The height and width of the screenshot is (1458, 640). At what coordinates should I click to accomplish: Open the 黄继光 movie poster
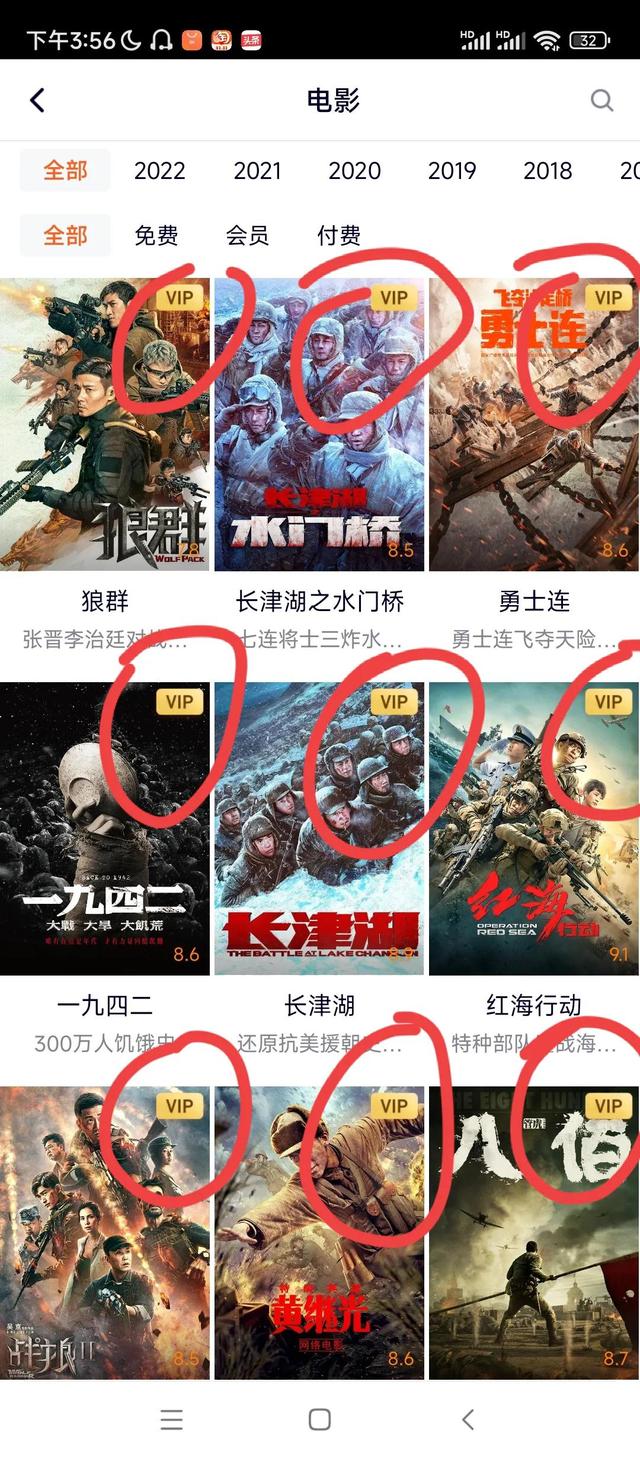point(320,1233)
